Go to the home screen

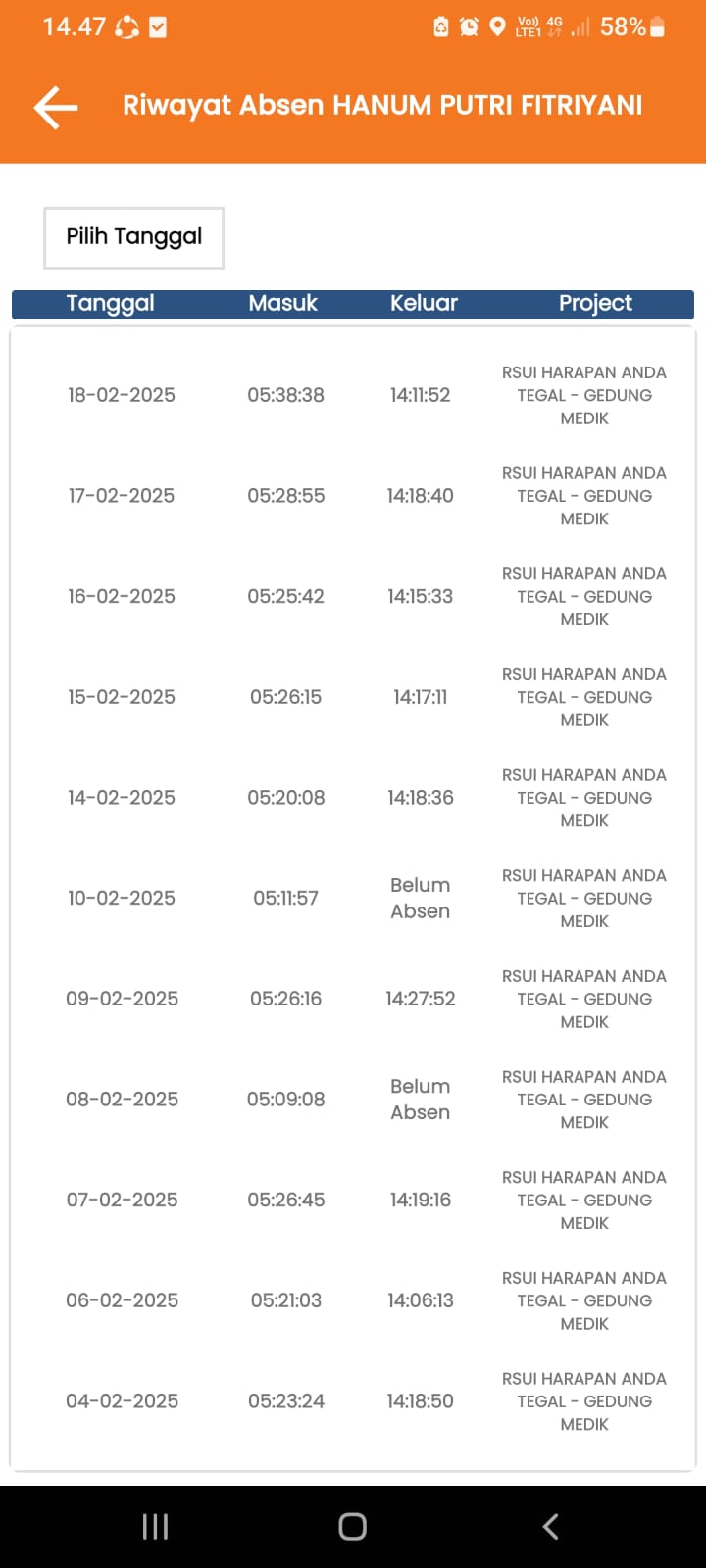352,1526
